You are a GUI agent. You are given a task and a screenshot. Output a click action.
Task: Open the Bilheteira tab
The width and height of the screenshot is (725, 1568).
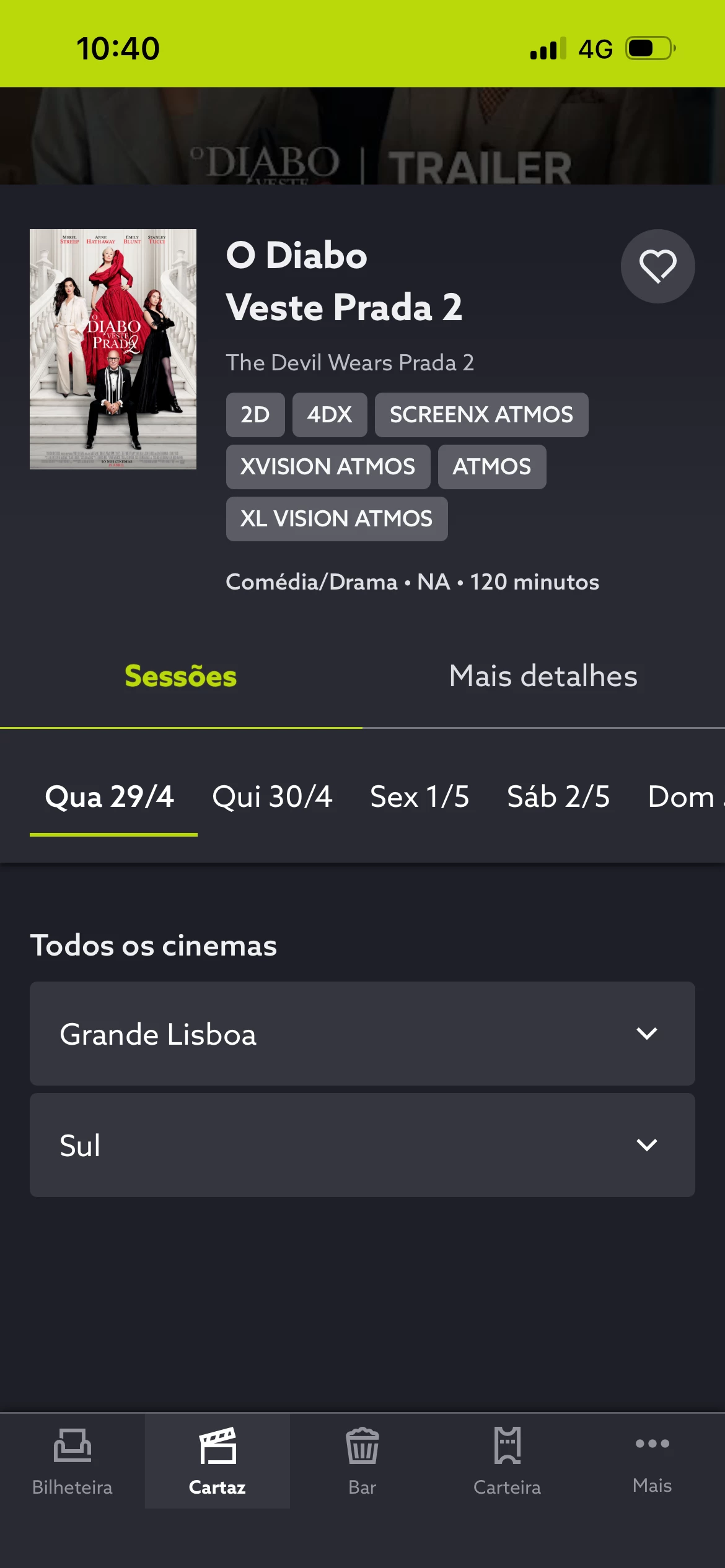[x=72, y=1461]
